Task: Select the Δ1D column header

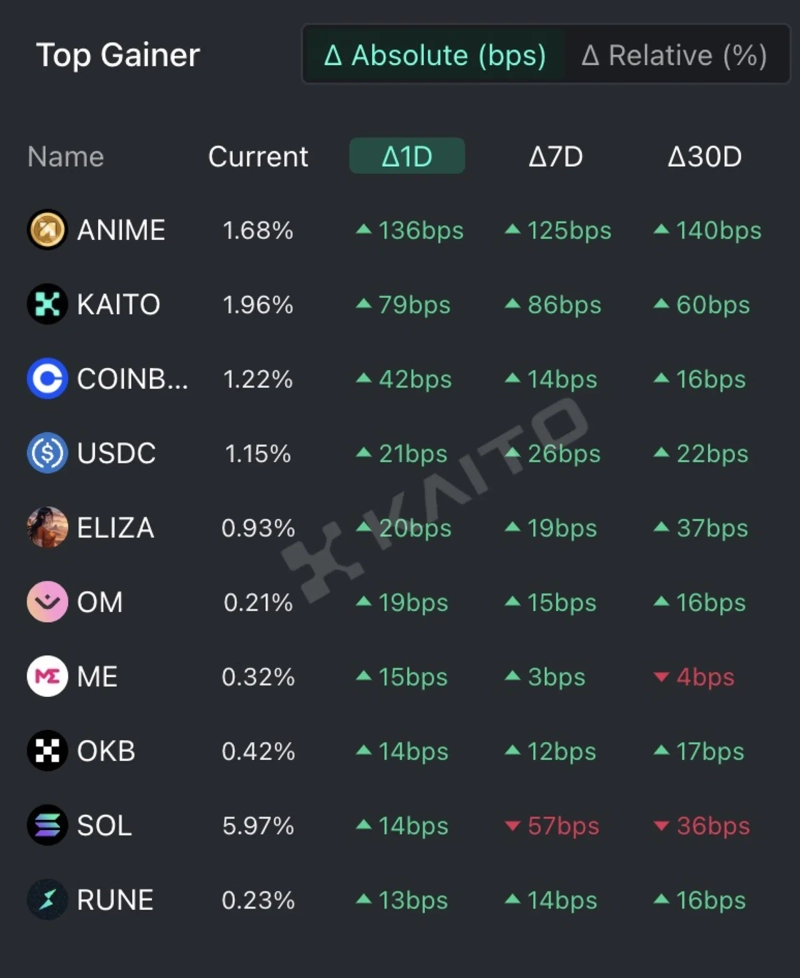Action: pos(407,157)
